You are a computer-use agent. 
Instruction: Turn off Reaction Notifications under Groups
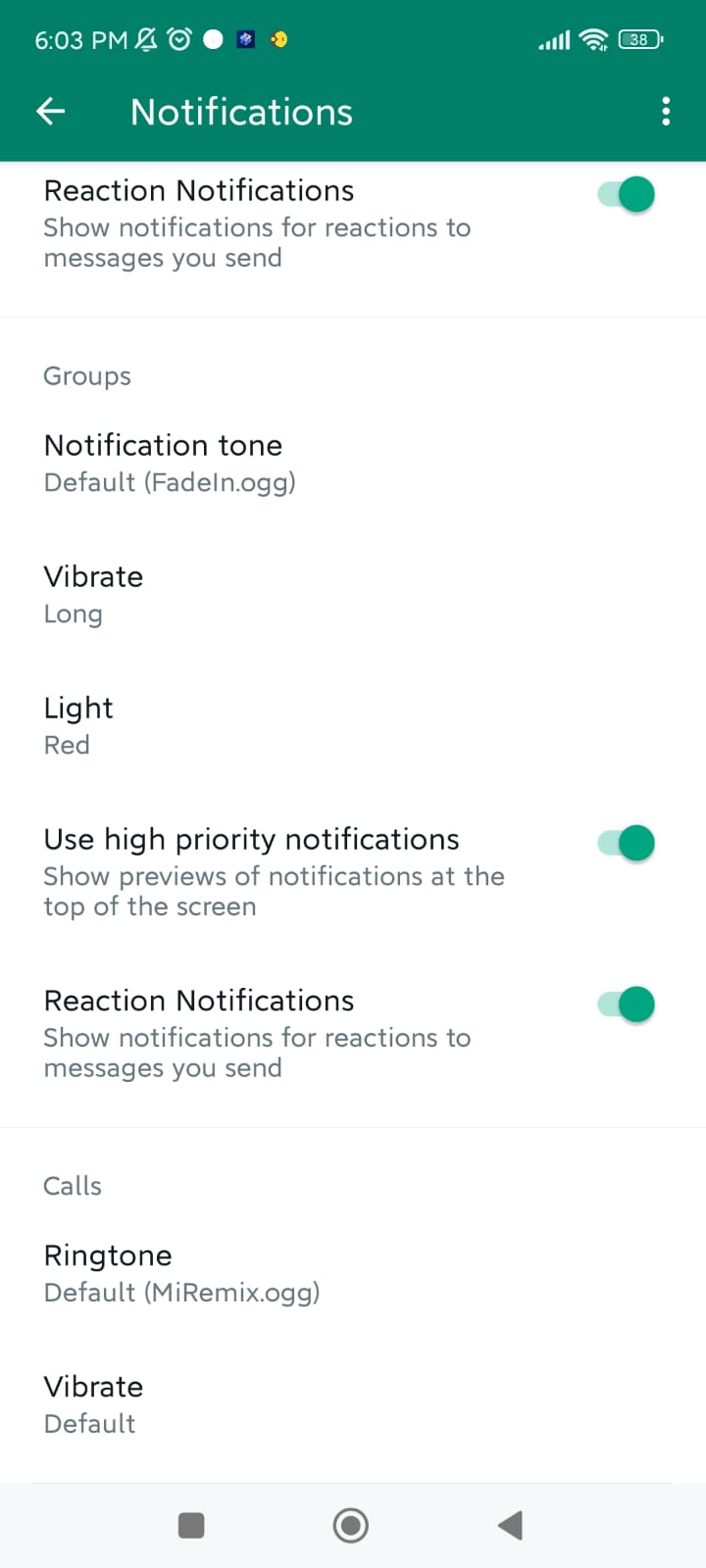pos(626,1004)
